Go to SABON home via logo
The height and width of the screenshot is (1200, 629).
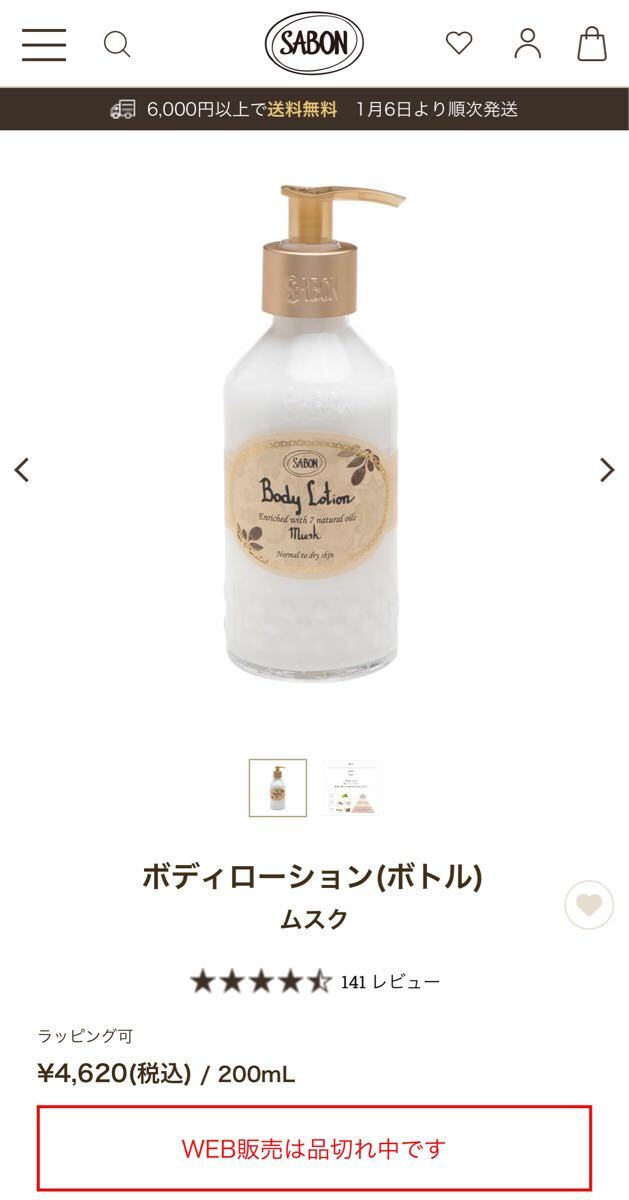click(314, 44)
